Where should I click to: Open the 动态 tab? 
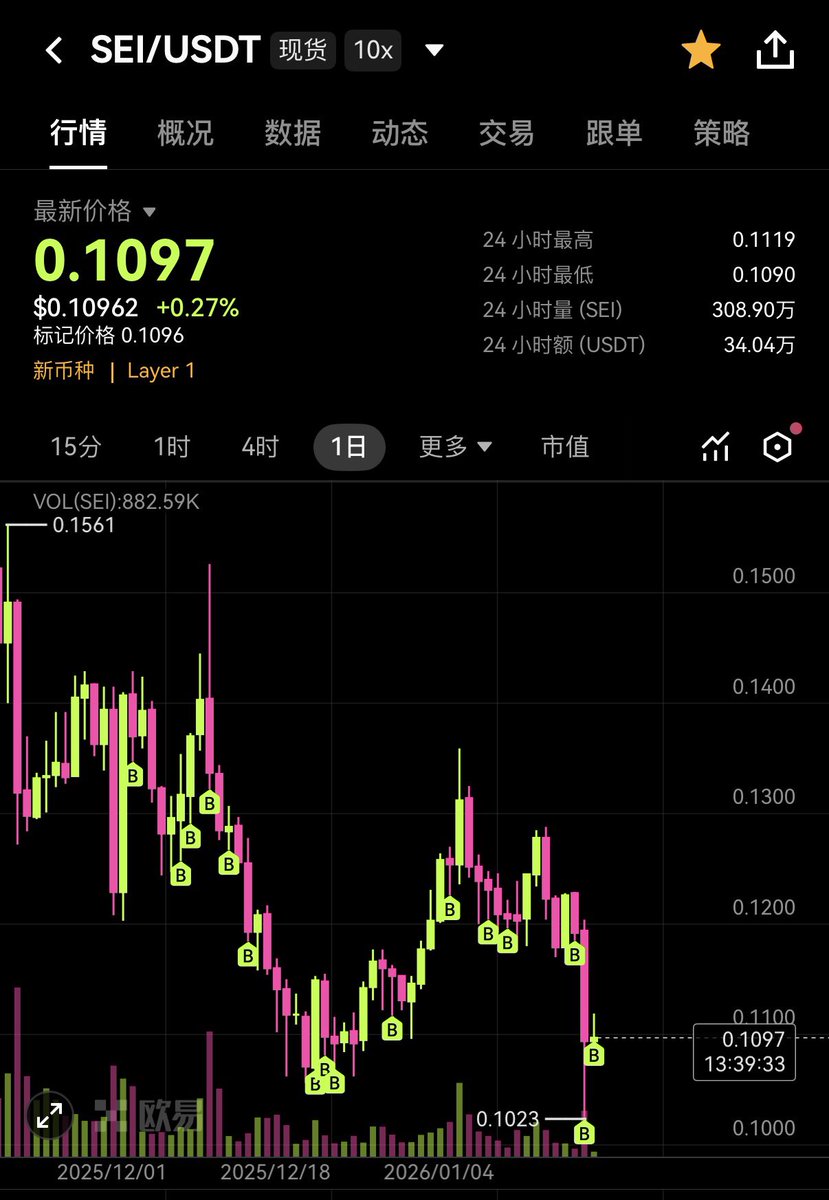(399, 133)
